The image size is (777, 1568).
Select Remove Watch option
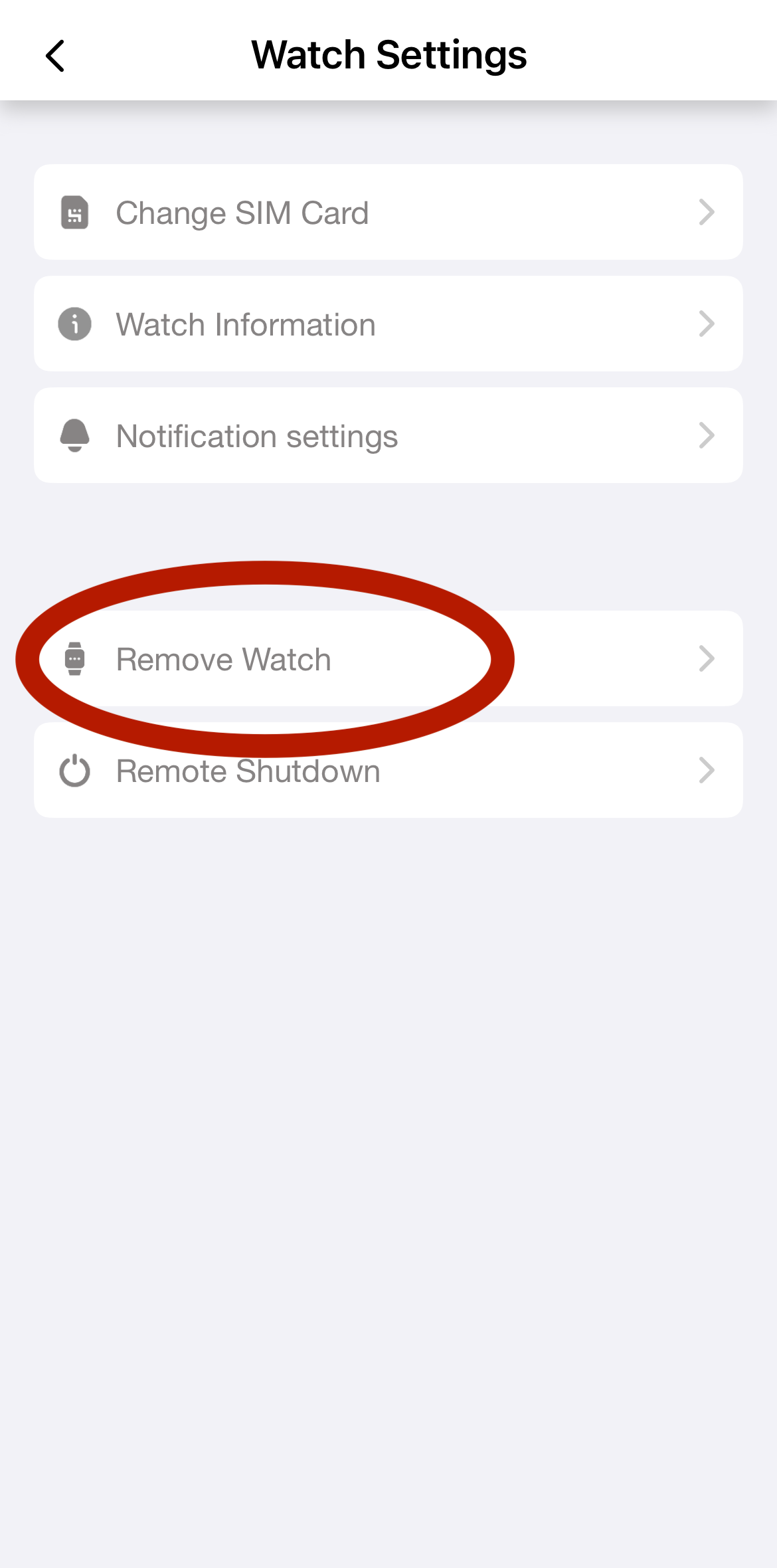(388, 659)
